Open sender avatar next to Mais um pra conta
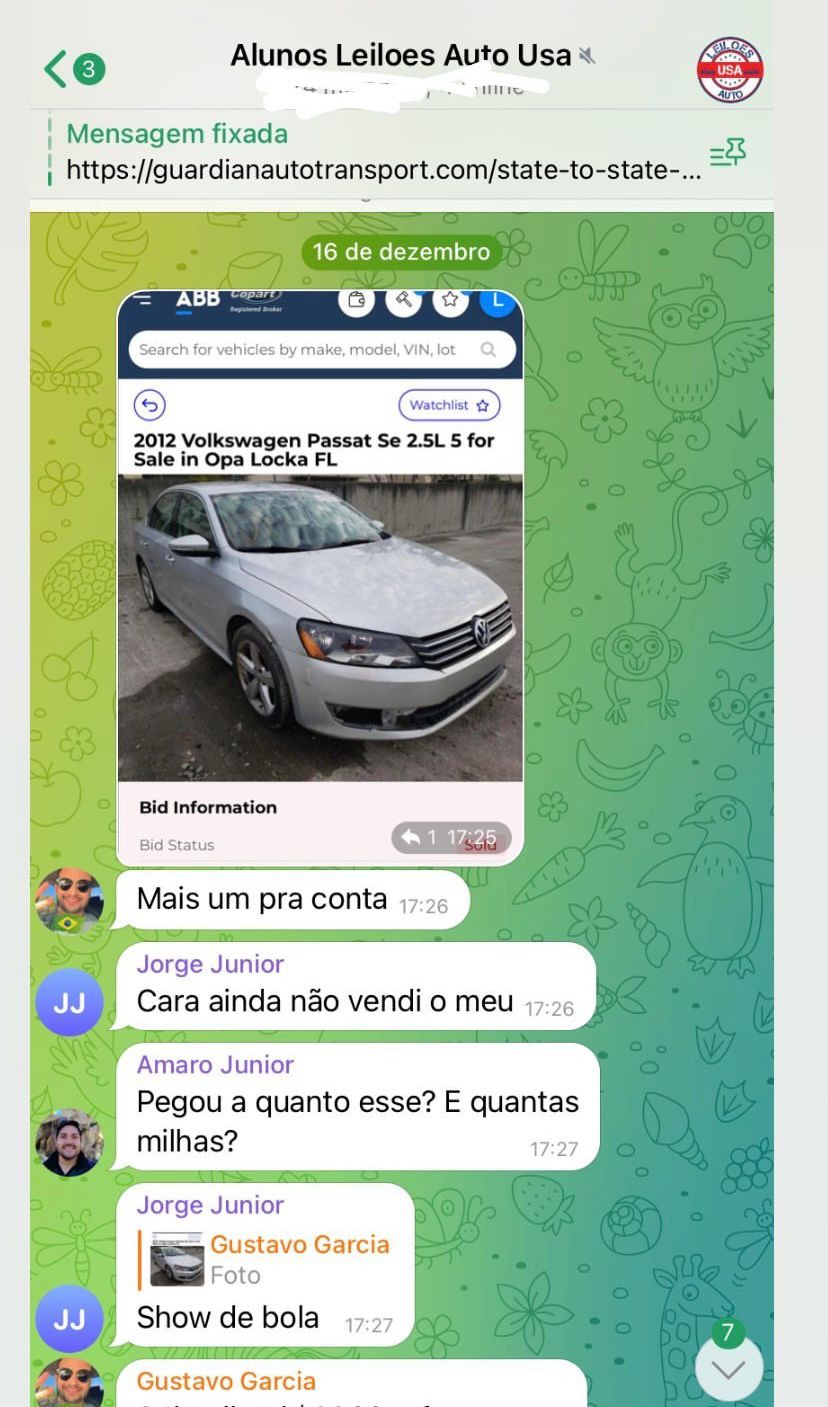The width and height of the screenshot is (828, 1407). coord(69,900)
